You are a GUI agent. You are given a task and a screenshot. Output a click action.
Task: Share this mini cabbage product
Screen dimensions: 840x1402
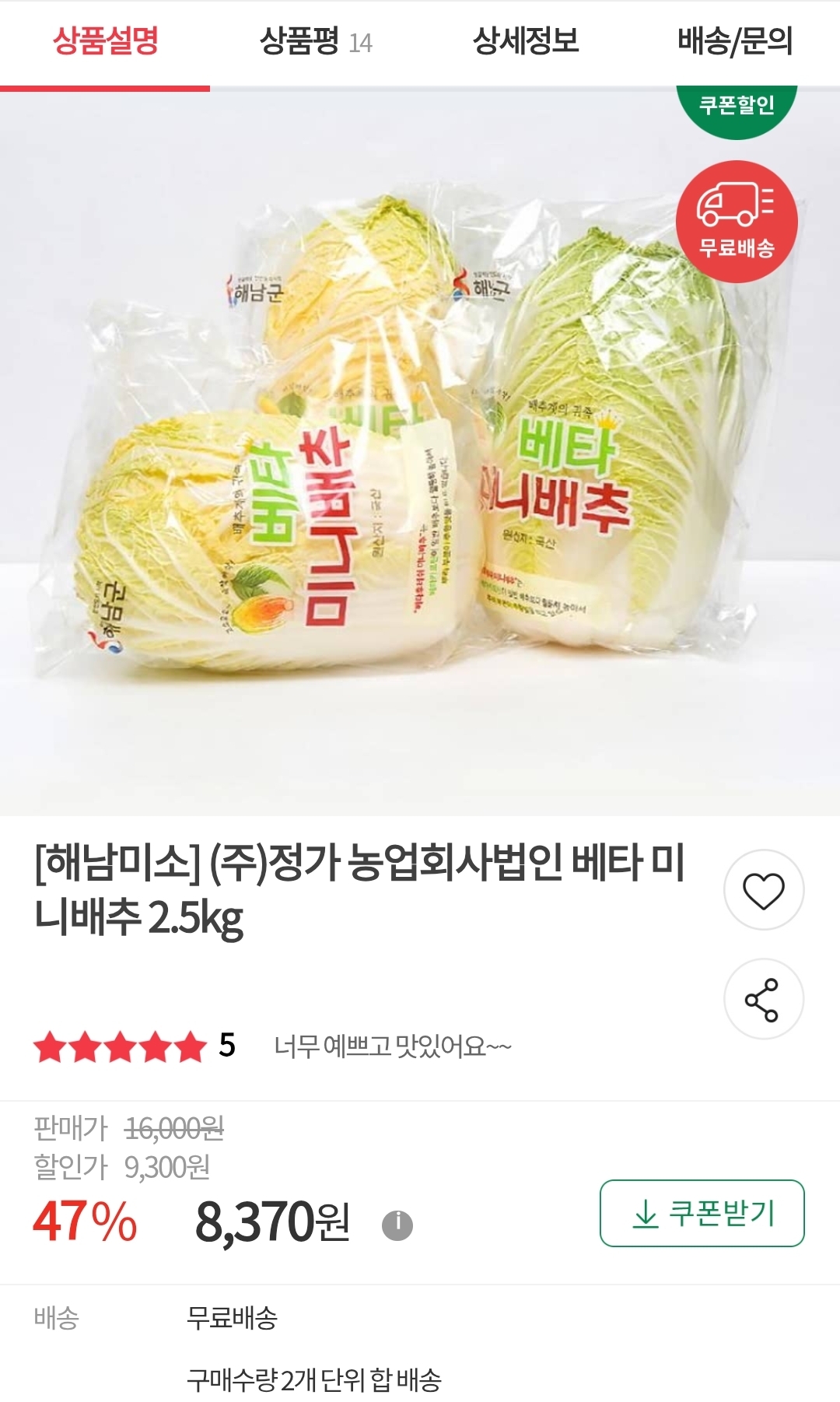pos(763,999)
